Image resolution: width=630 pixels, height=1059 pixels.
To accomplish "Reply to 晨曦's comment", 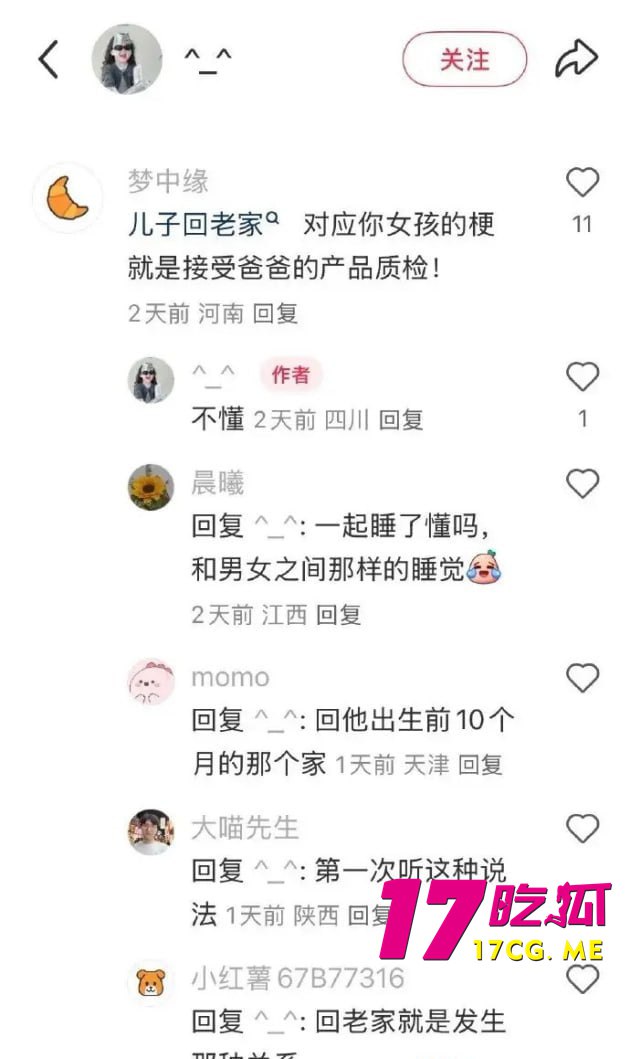I will point(339,615).
